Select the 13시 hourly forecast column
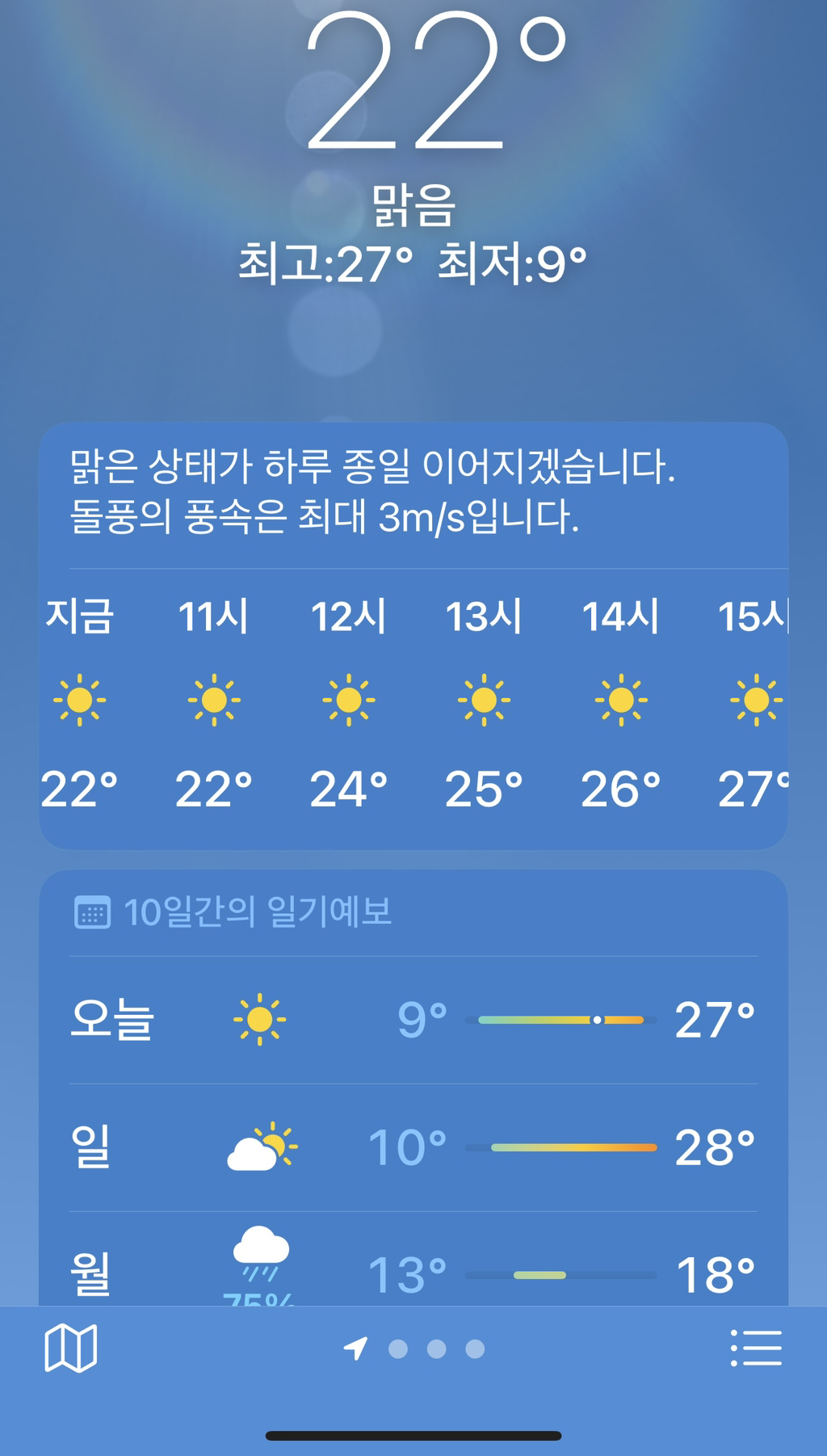The height and width of the screenshot is (1456, 827). (483, 701)
